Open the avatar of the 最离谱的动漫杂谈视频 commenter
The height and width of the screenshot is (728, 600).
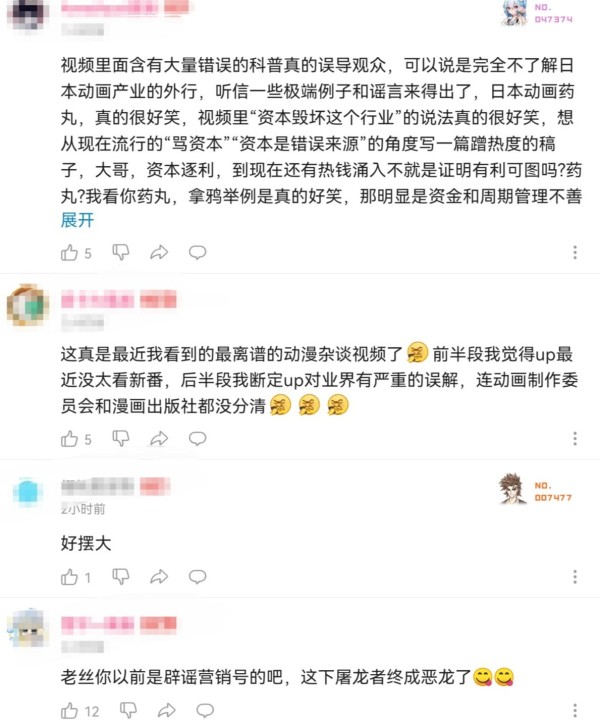tap(28, 304)
